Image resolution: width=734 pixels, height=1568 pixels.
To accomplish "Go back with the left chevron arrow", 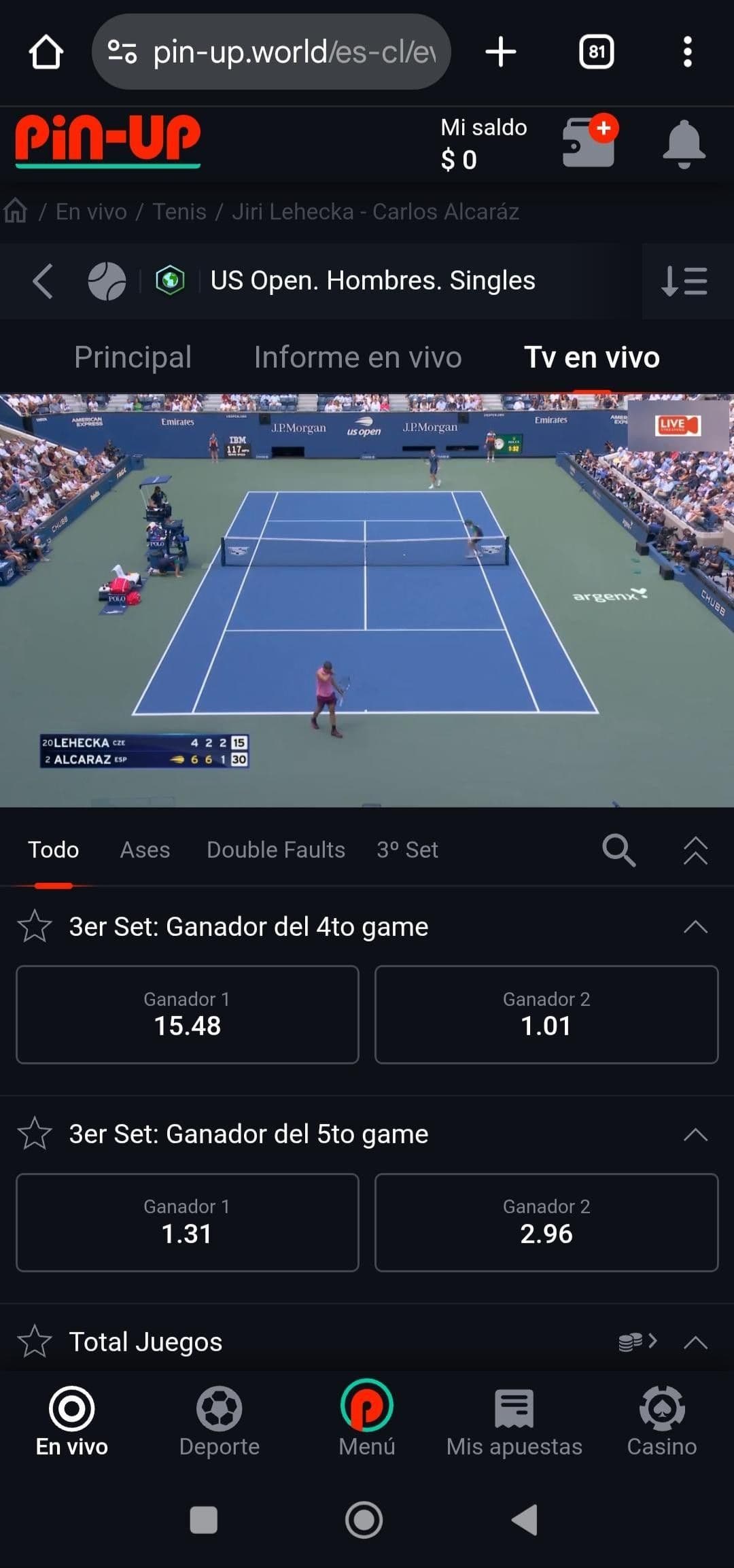I will click(43, 281).
